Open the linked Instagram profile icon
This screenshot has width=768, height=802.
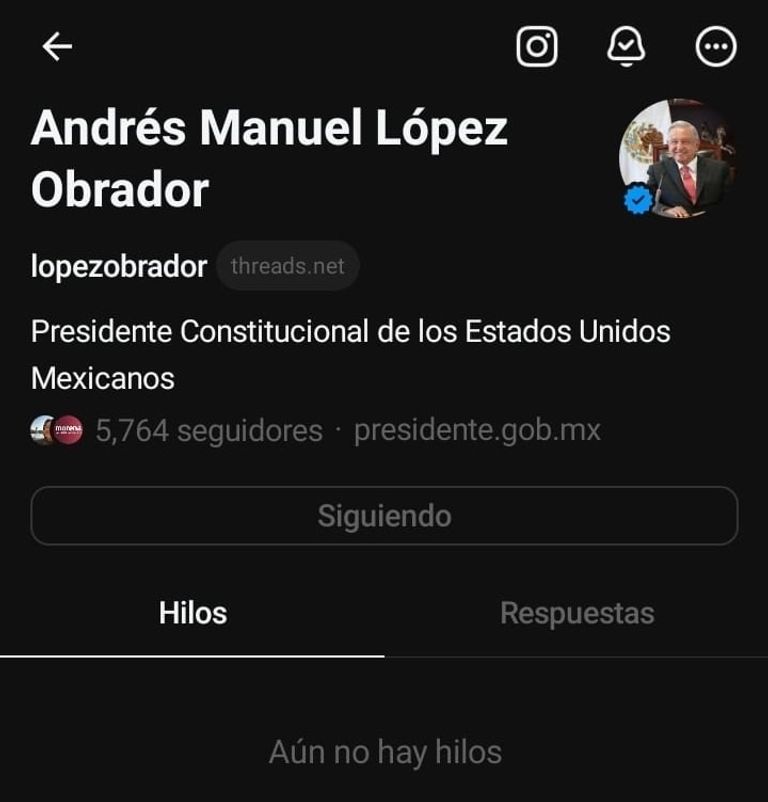537,46
